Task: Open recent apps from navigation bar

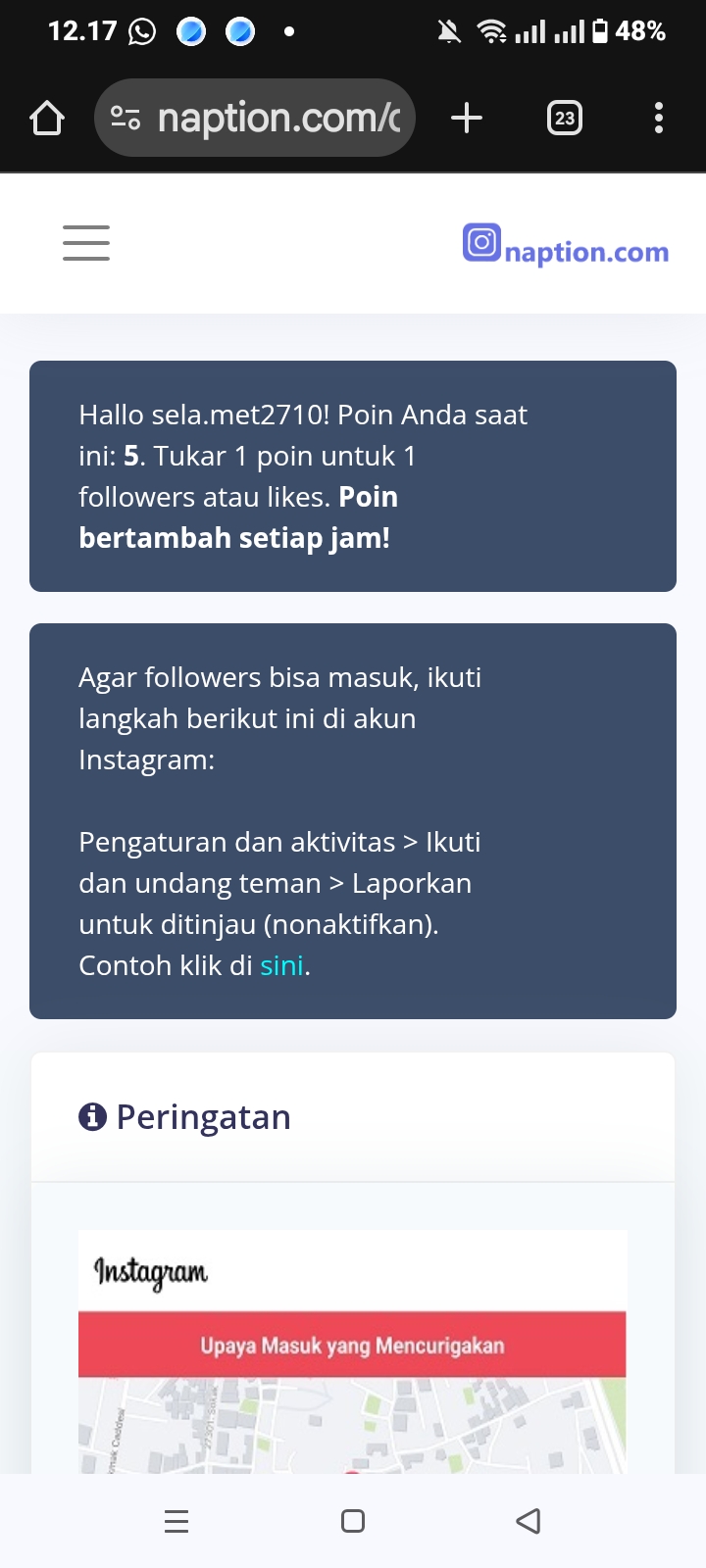Action: [176, 1521]
